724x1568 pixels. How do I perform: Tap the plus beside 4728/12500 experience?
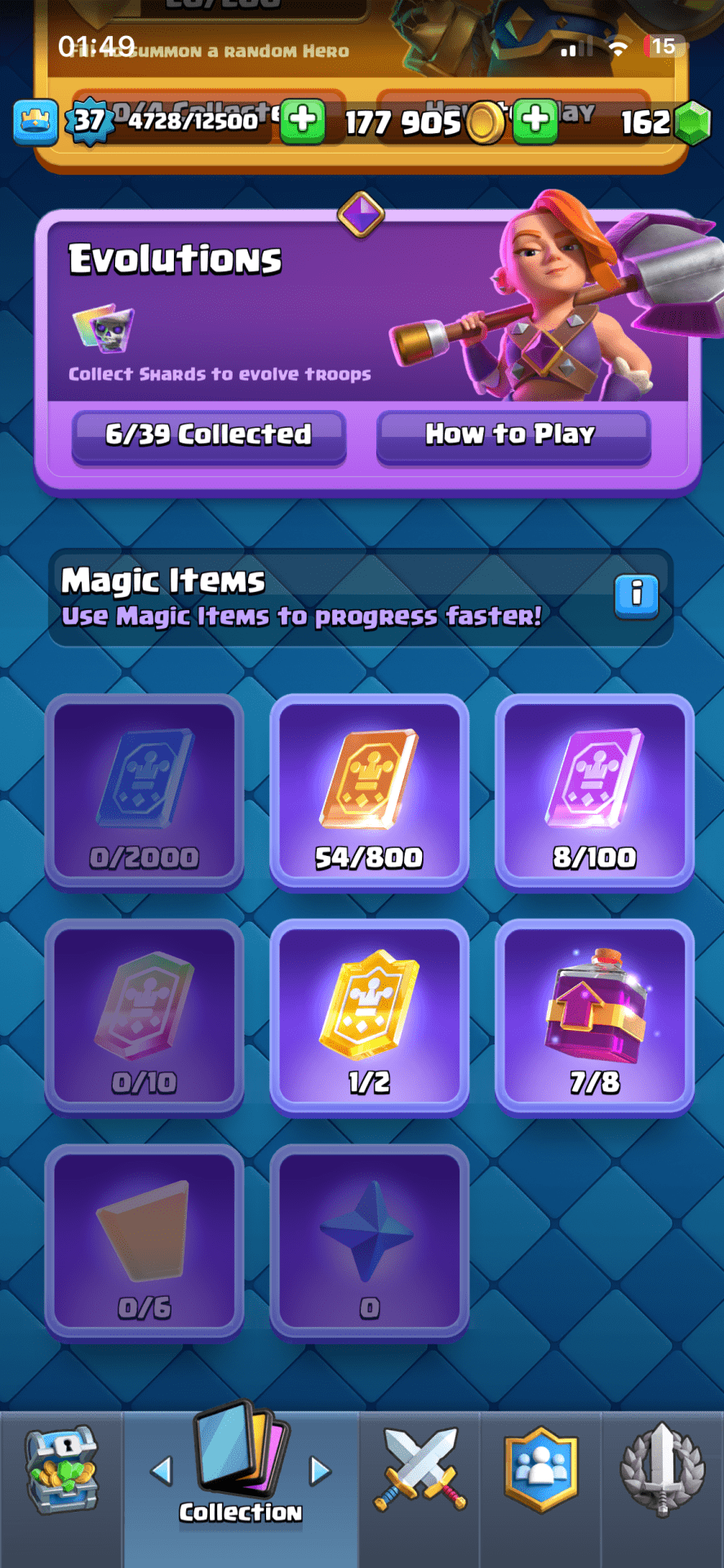tap(303, 121)
